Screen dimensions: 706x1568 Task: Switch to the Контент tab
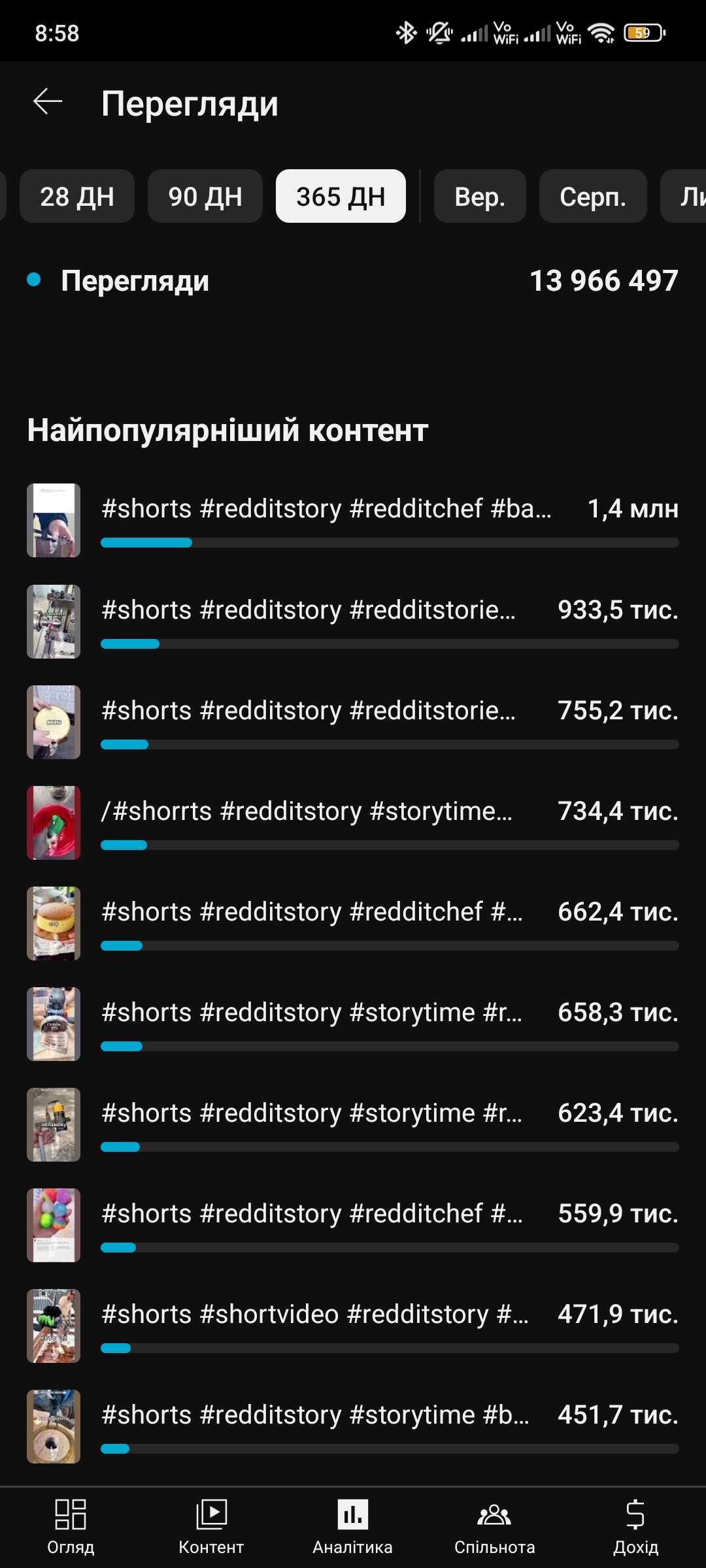tap(211, 1526)
